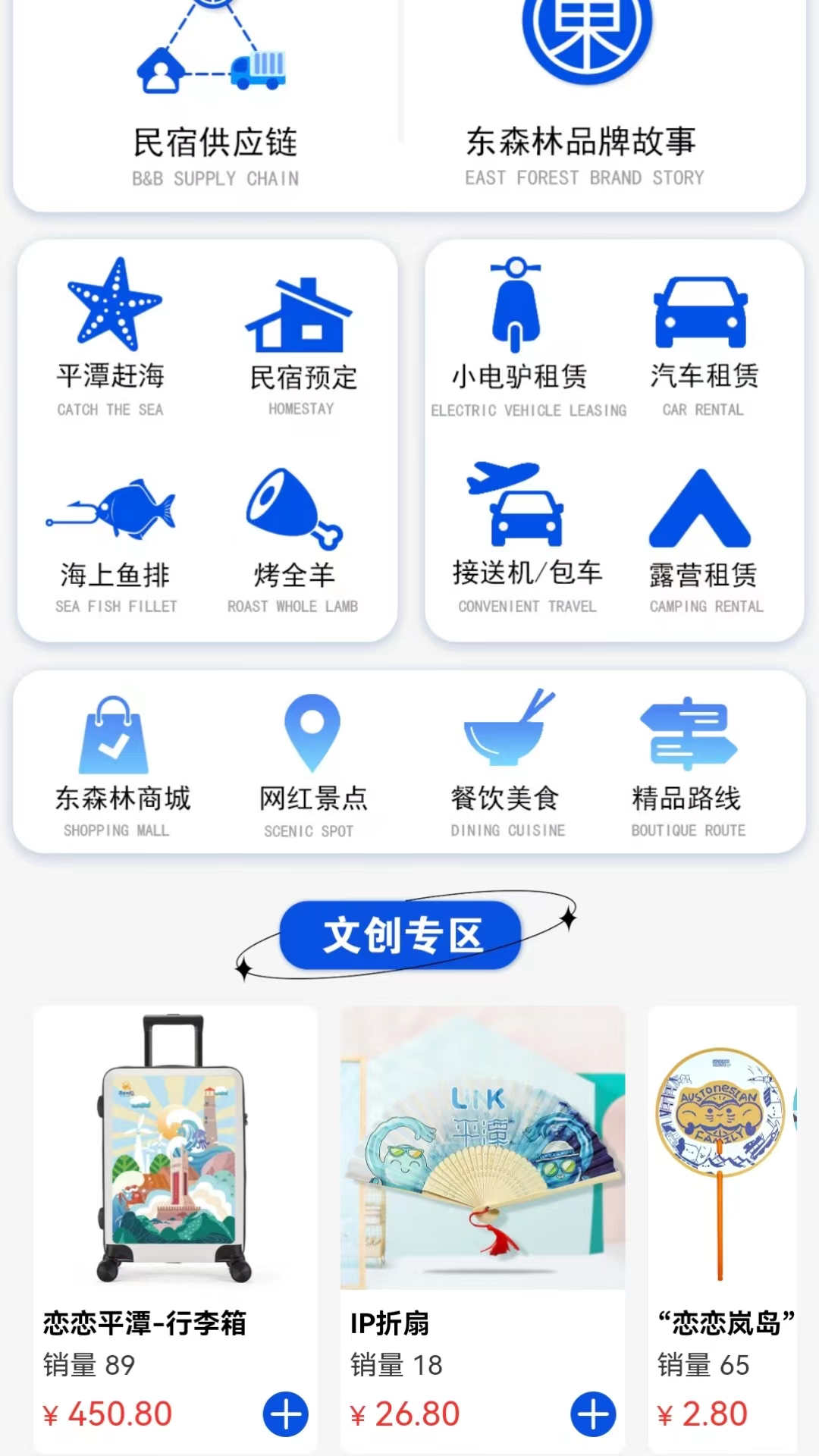Open the 文创专区 cultural creative zone
Viewport: 819px width, 1456px height.
click(400, 935)
